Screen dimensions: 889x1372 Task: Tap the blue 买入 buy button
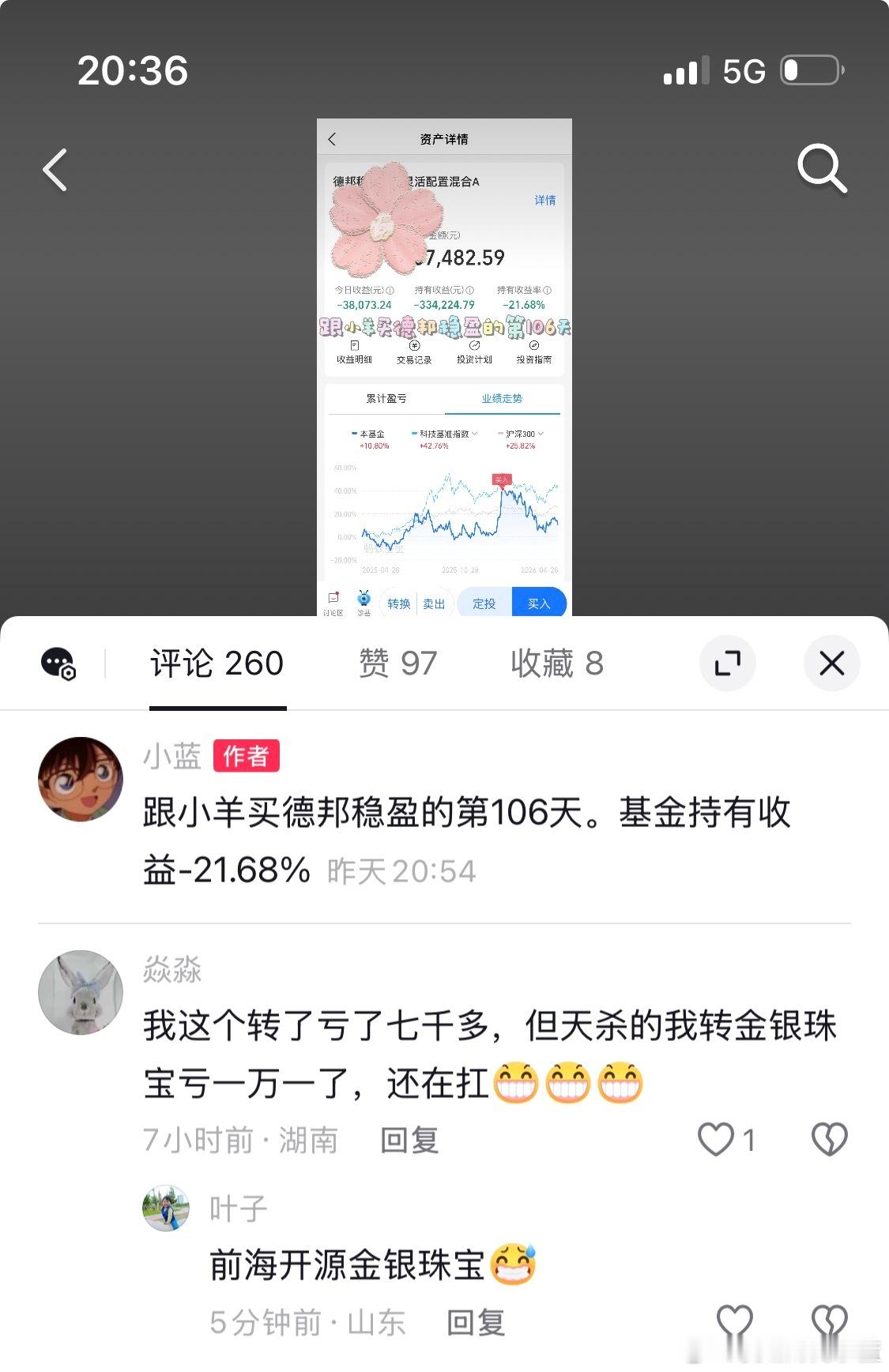tap(540, 603)
